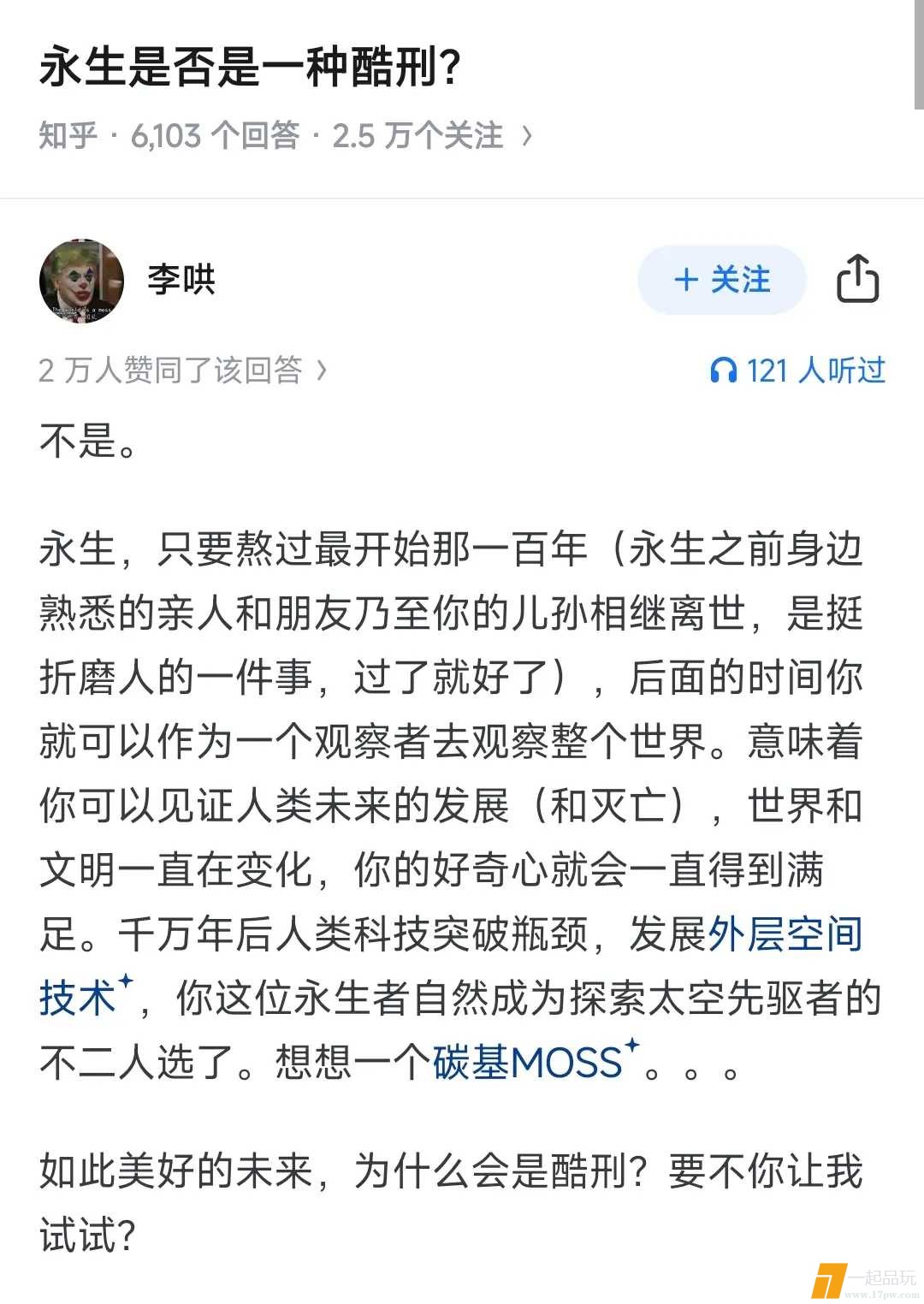Listen via the 121 人听过 audio
Screen dimensions: 924x1304
(x=797, y=370)
